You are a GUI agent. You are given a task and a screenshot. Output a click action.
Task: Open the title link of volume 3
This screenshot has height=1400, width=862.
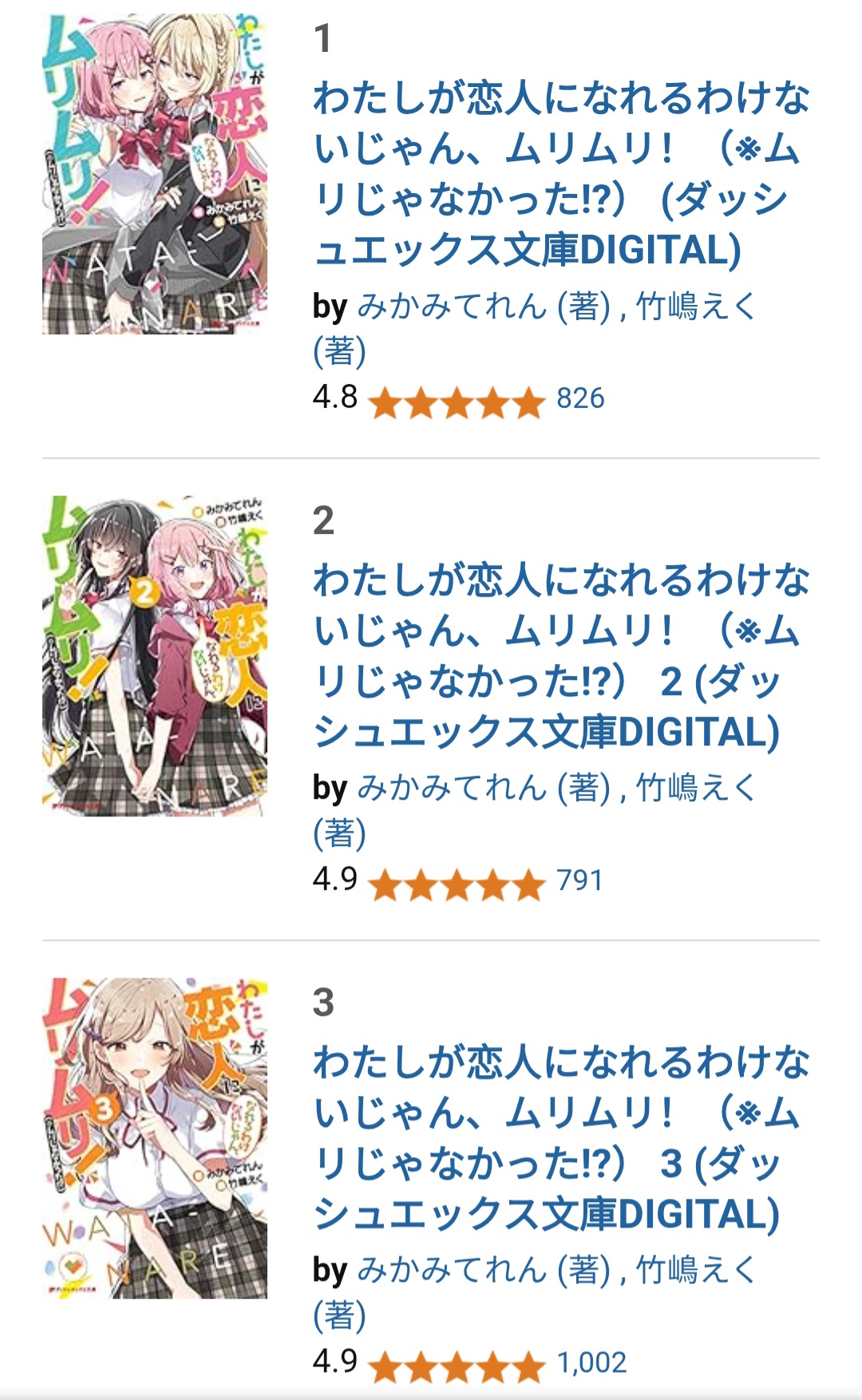pos(559,1138)
